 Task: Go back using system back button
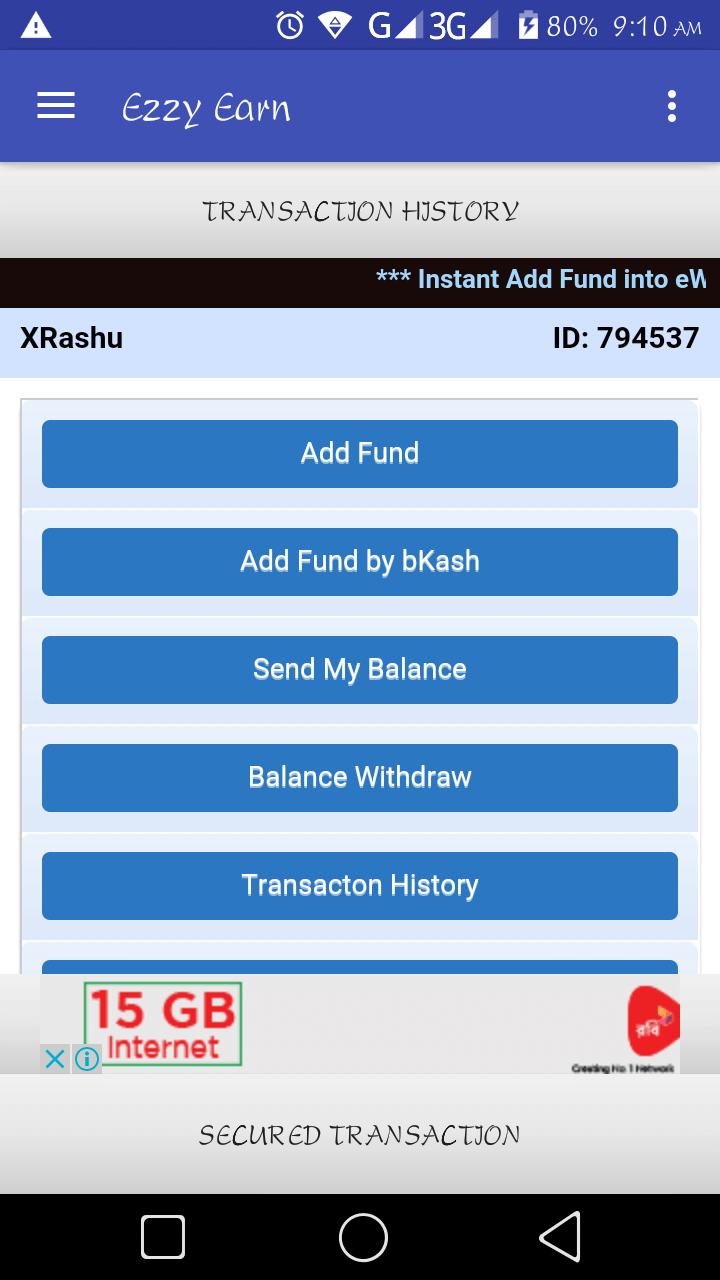[560, 1238]
